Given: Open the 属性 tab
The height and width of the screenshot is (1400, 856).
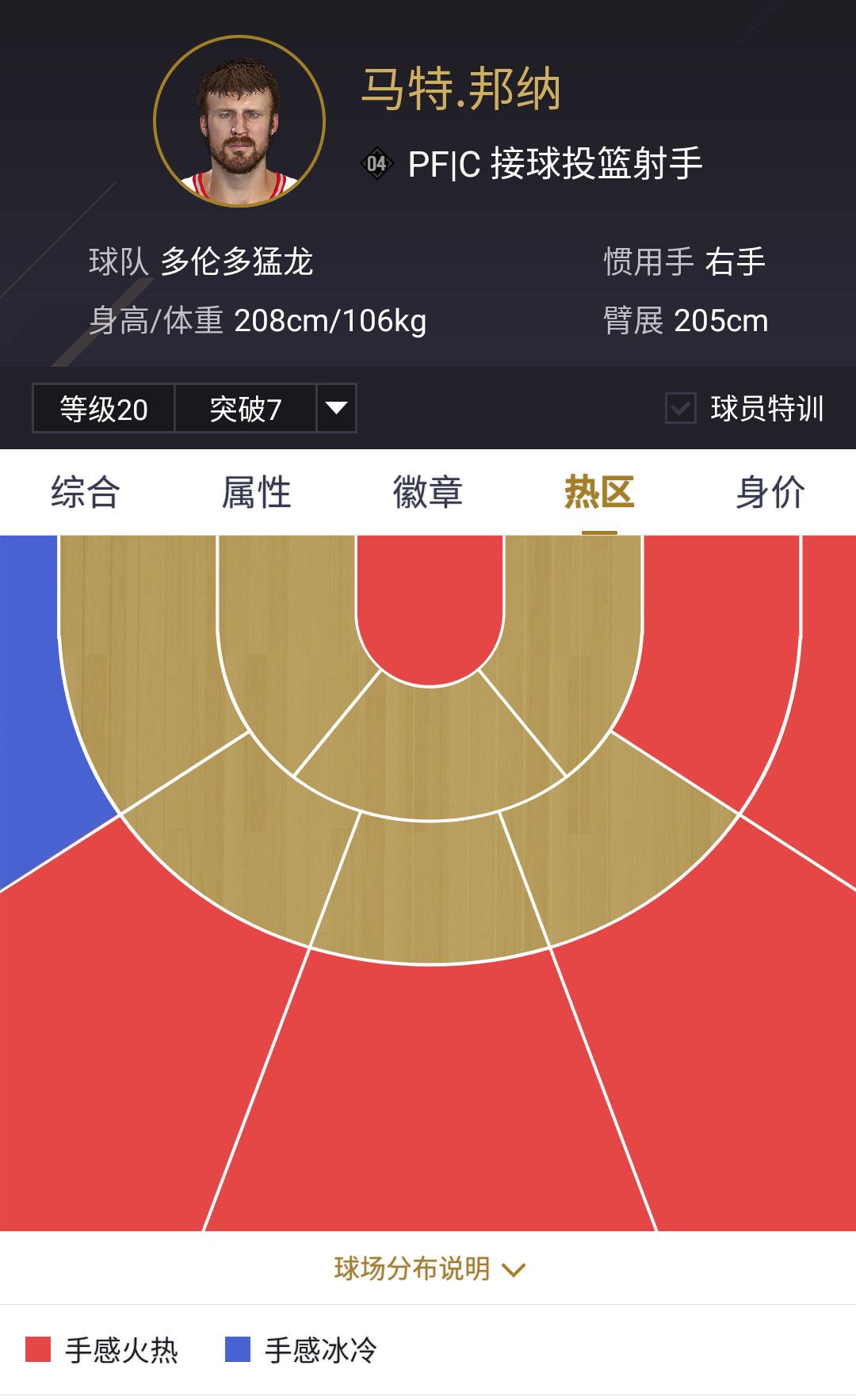Looking at the screenshot, I should (256, 492).
